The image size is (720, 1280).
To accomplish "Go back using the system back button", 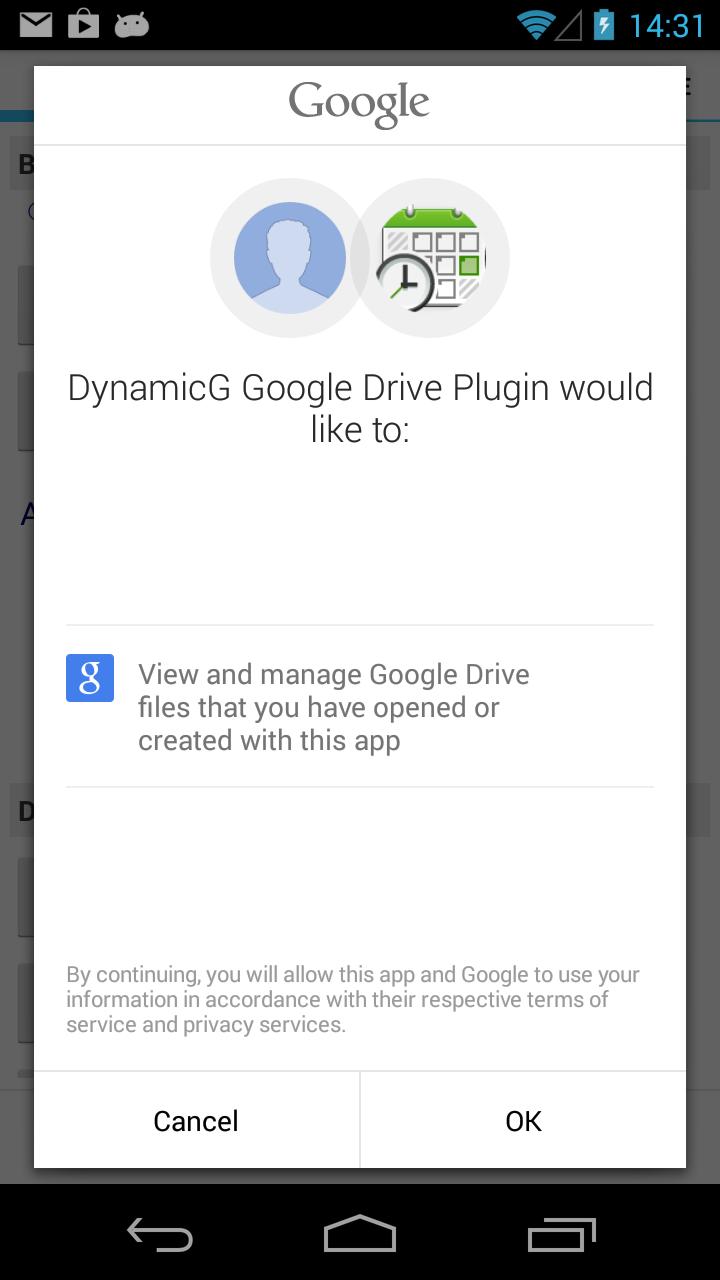I will click(x=160, y=1236).
